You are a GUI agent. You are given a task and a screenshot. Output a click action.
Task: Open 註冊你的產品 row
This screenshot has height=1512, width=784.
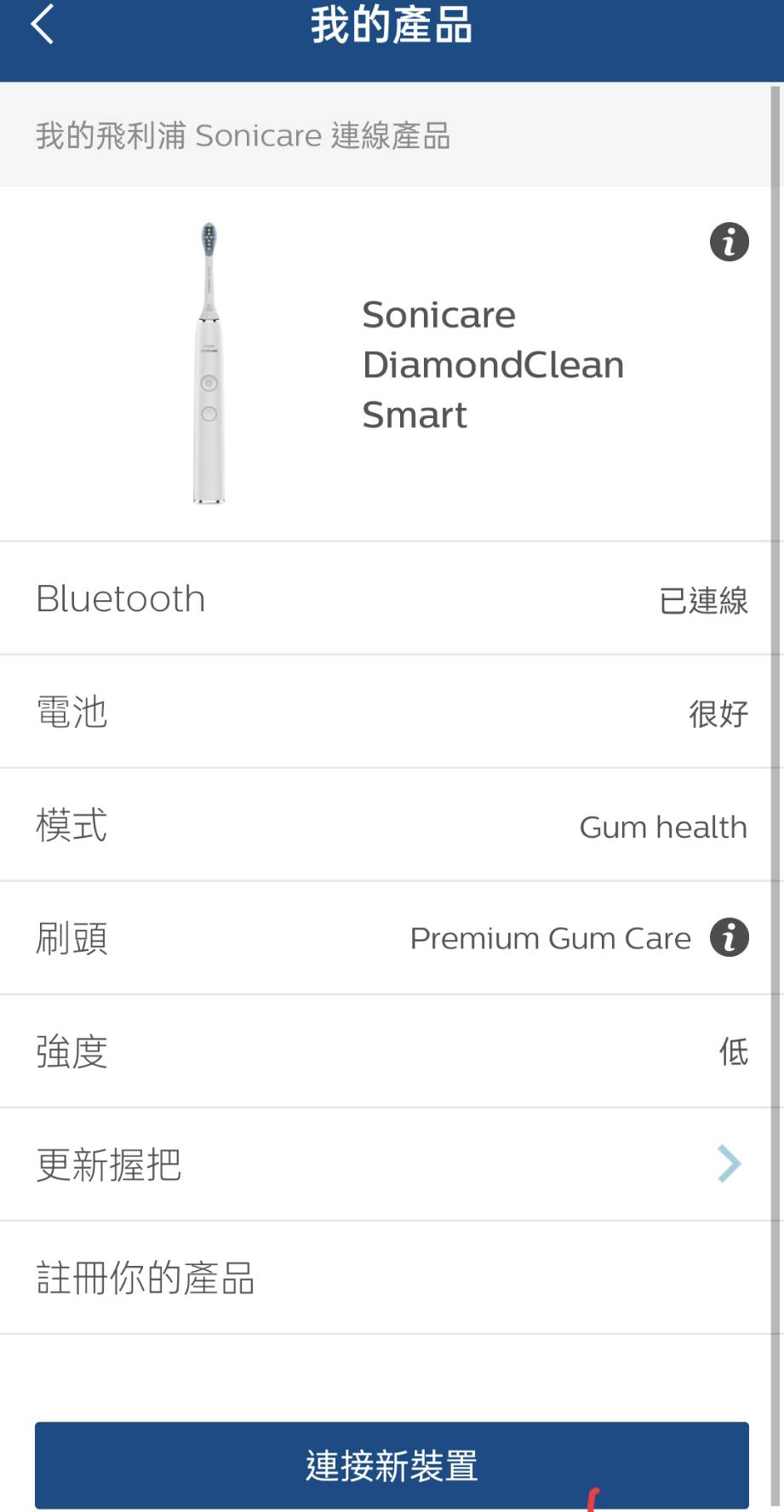coord(392,1277)
